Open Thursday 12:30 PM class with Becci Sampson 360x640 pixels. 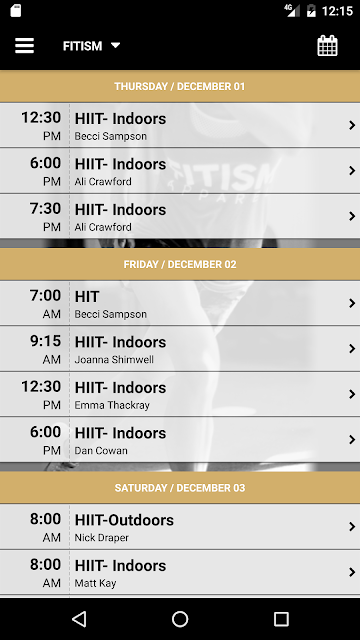click(180, 125)
